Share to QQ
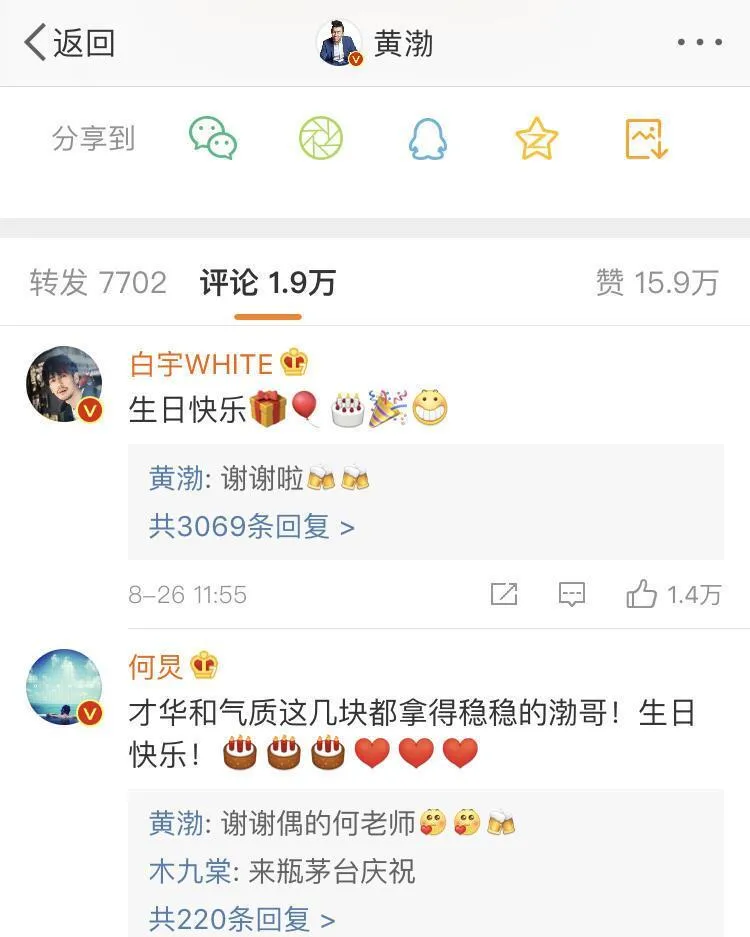This screenshot has height=937, width=750. (x=428, y=139)
